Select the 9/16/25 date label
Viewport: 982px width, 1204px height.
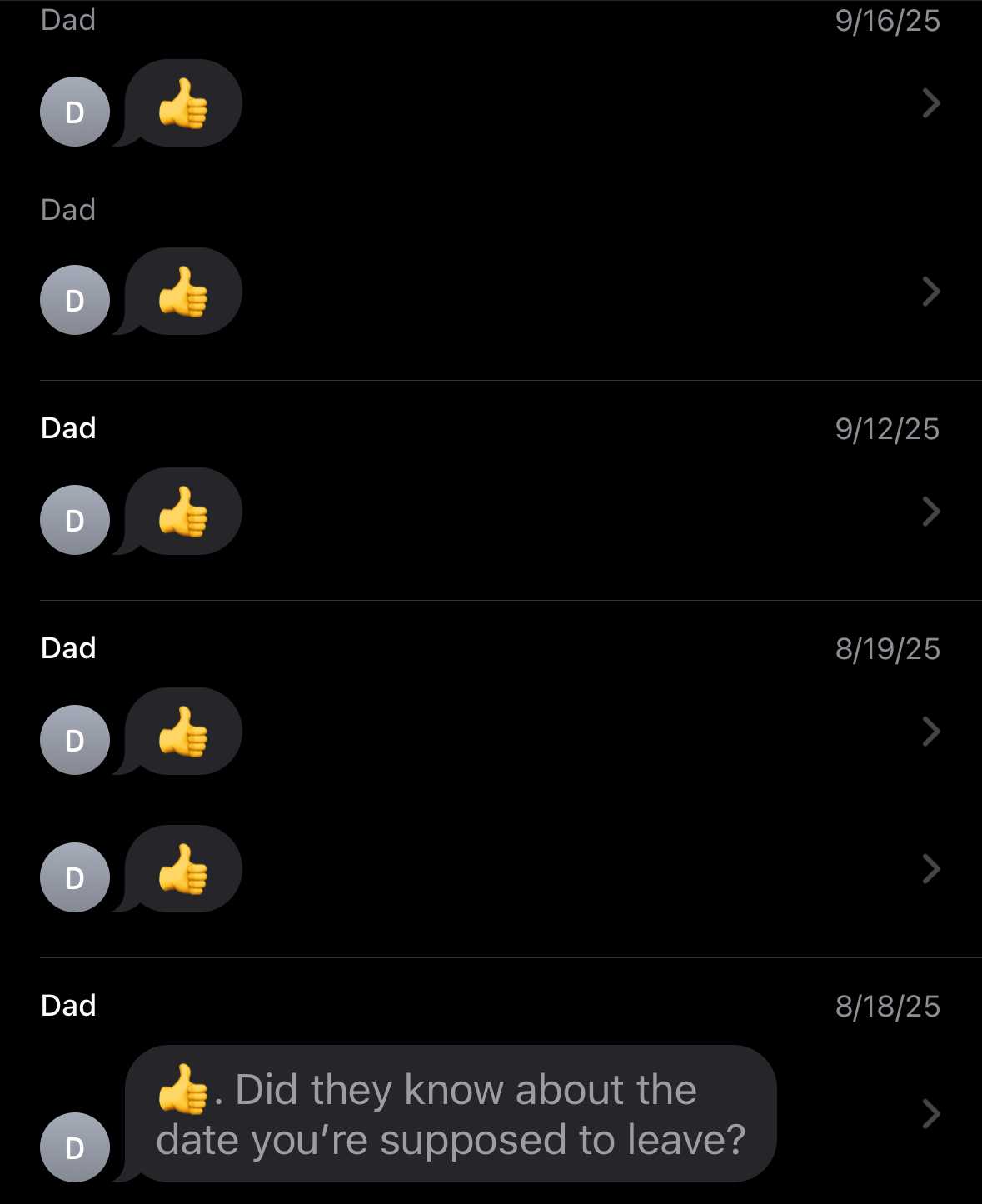click(887, 21)
